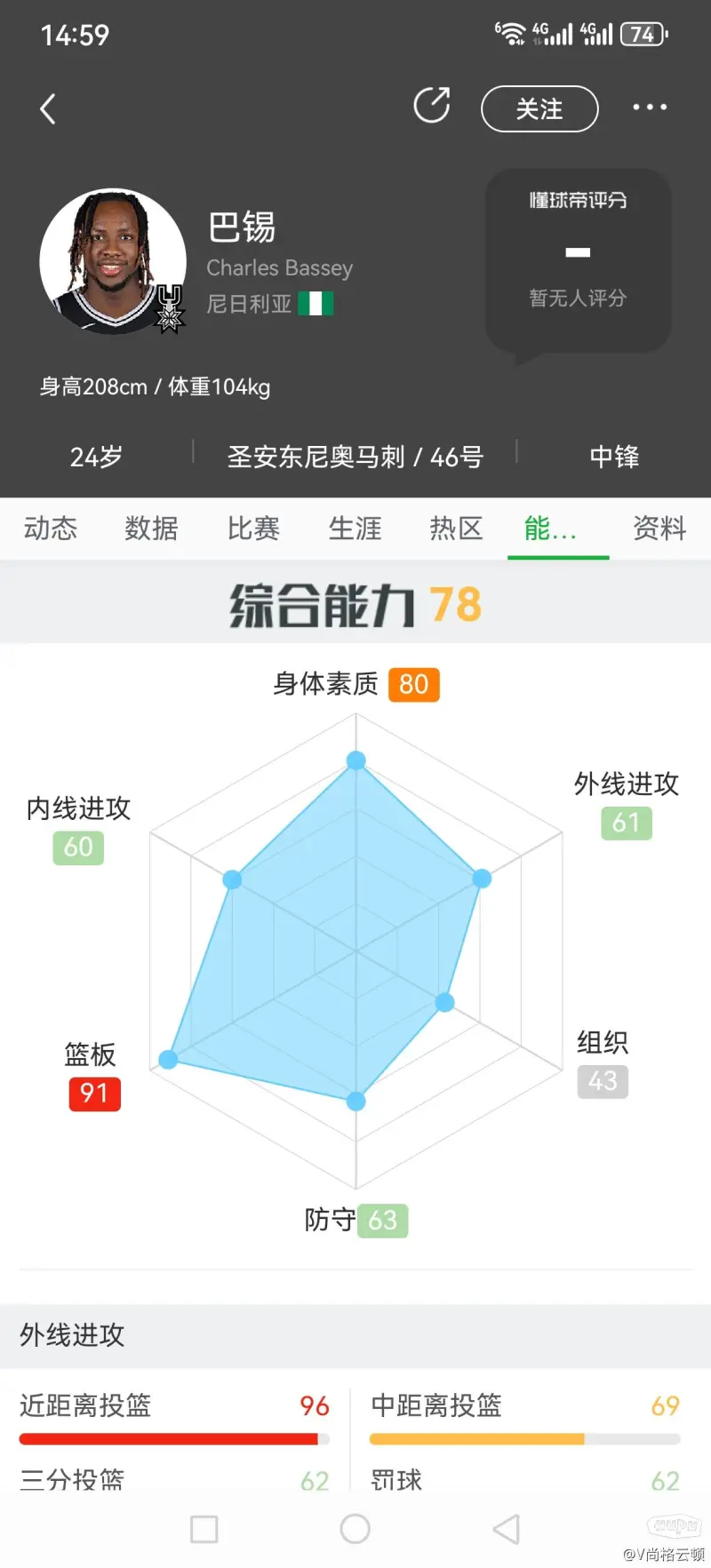This screenshot has width=711, height=1568.
Task: Go back using the top-left arrow
Action: [49, 109]
